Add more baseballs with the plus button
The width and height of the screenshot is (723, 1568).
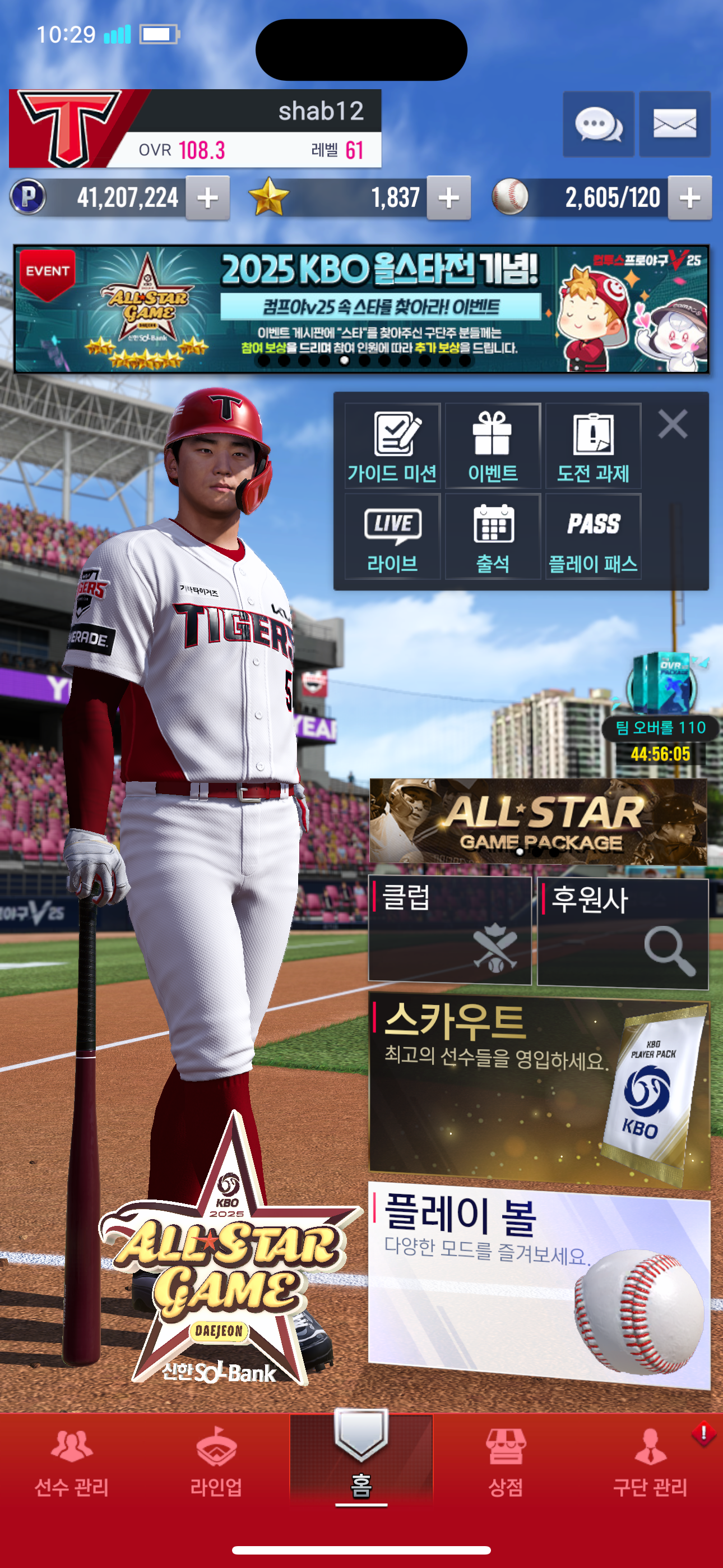(x=689, y=198)
